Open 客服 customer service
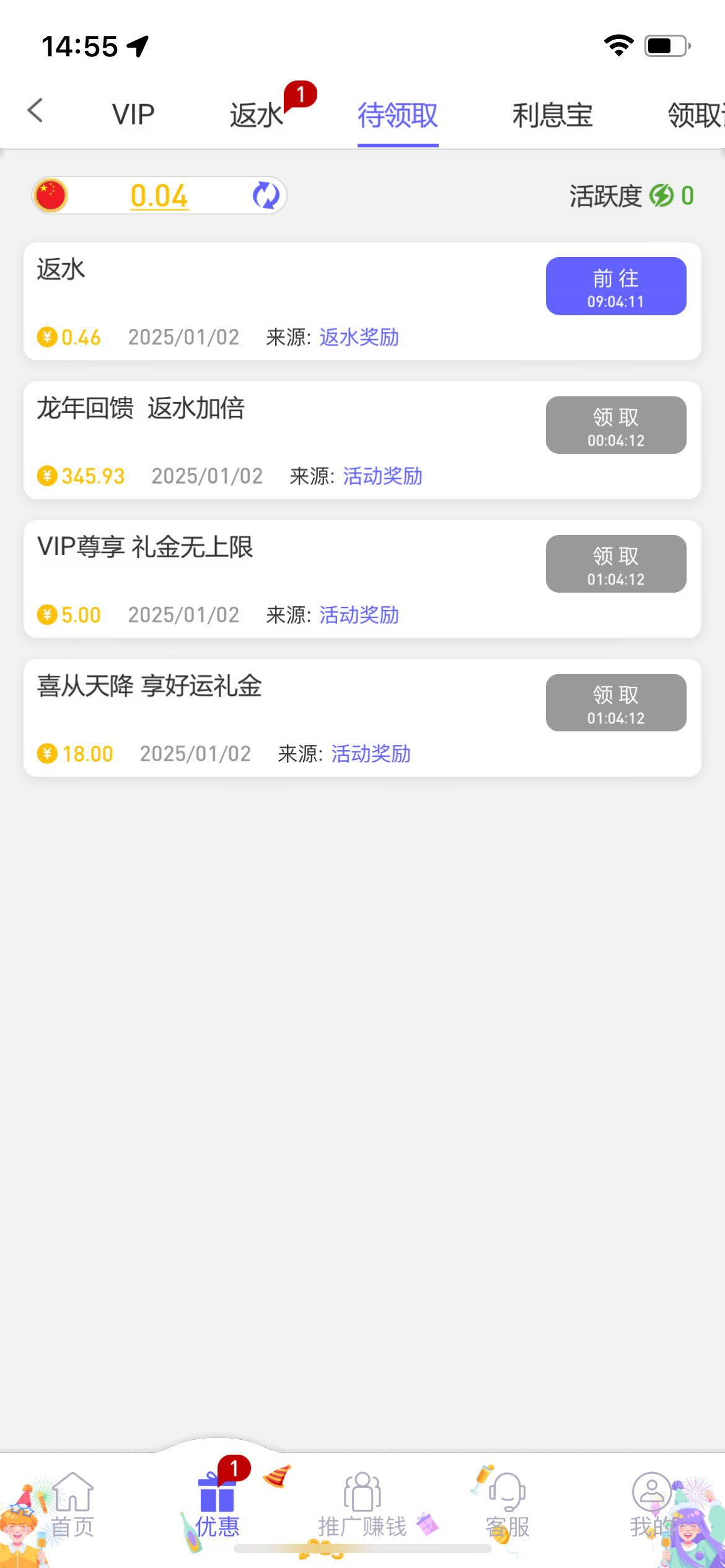The height and width of the screenshot is (1568, 725). [x=507, y=1505]
